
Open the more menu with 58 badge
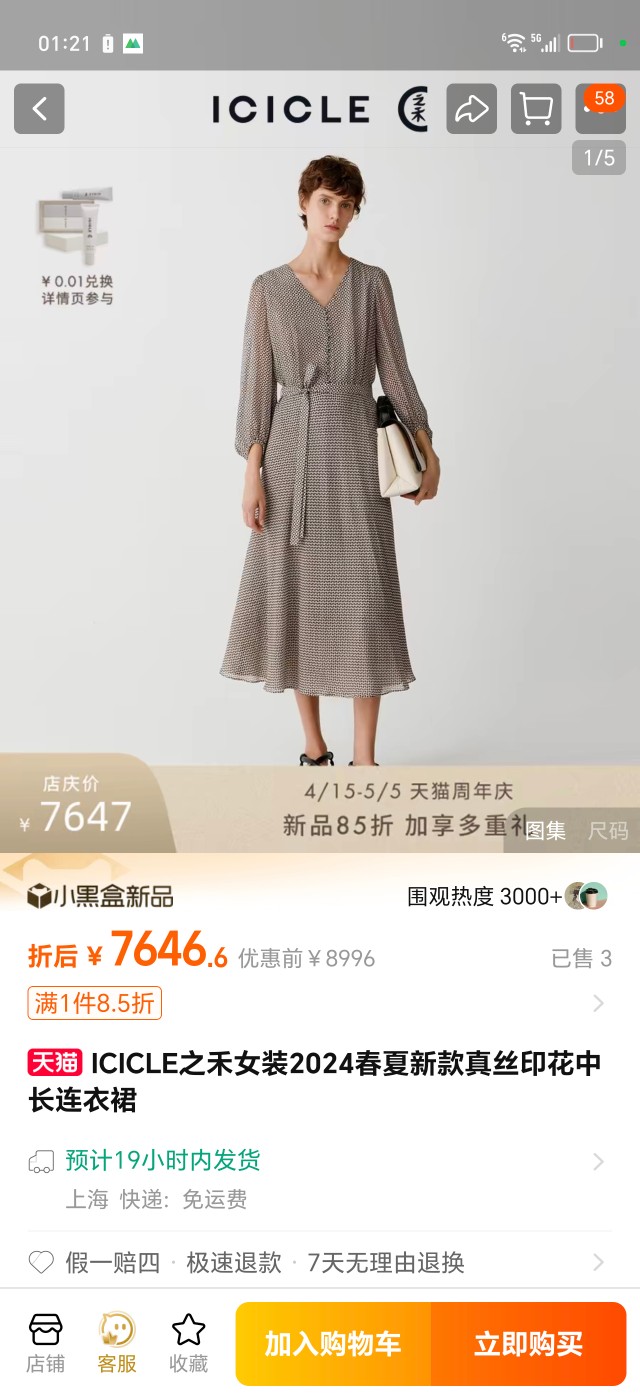[600, 109]
